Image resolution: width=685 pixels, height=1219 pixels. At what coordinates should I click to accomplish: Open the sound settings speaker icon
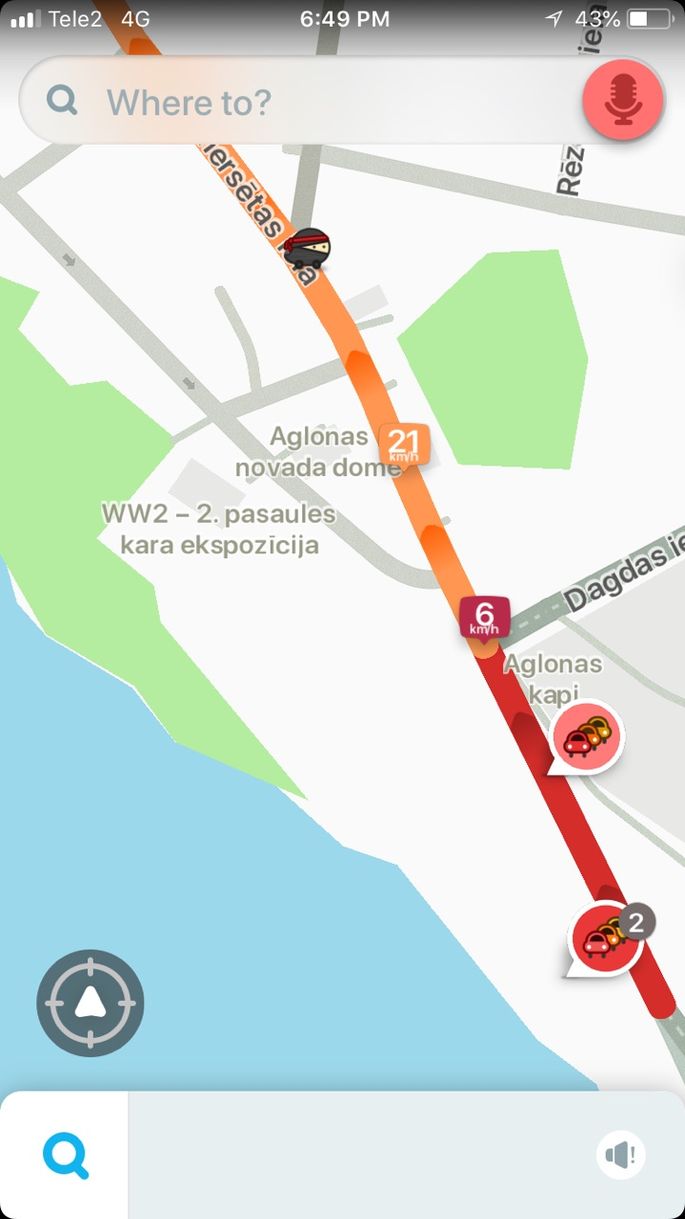[620, 1156]
